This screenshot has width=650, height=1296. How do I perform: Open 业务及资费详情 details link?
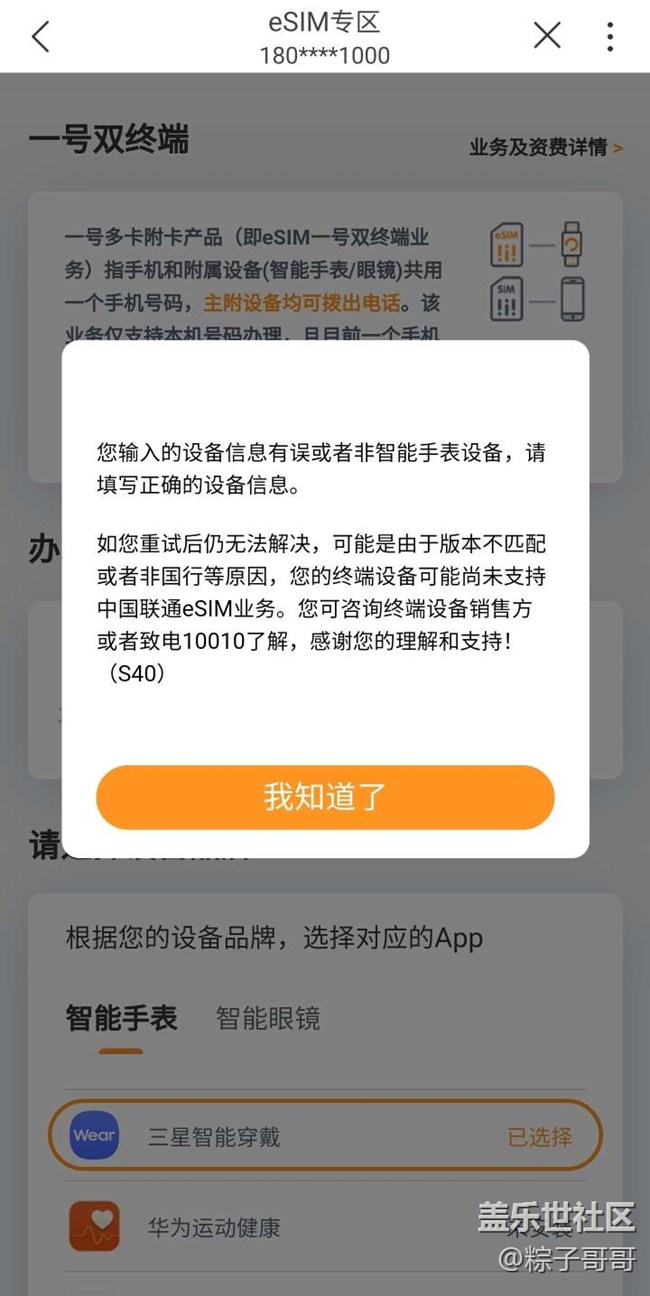[546, 147]
